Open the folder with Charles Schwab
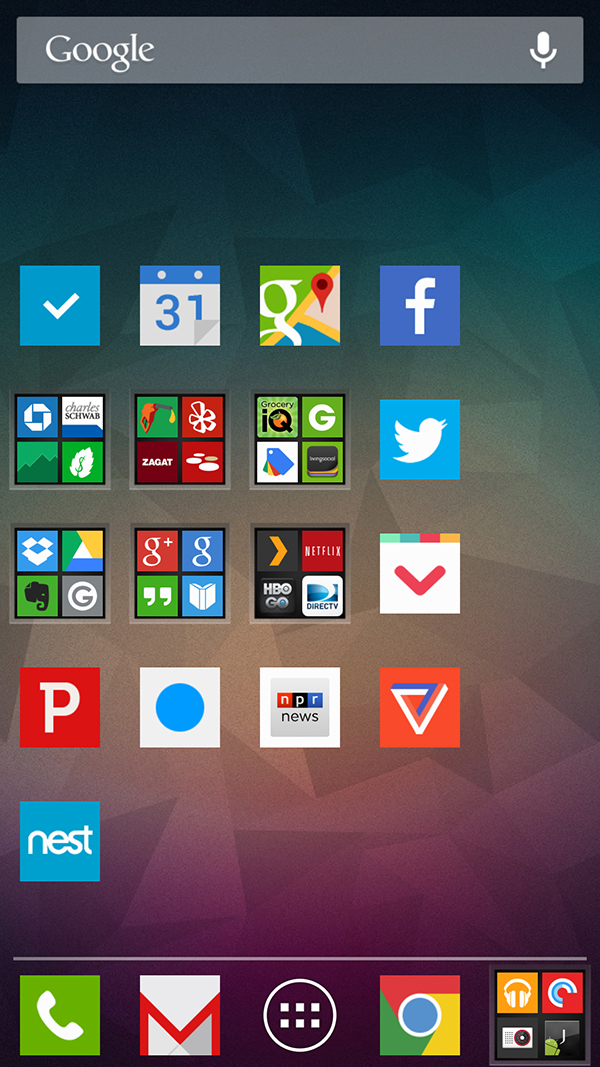600x1067 pixels. click(60, 440)
